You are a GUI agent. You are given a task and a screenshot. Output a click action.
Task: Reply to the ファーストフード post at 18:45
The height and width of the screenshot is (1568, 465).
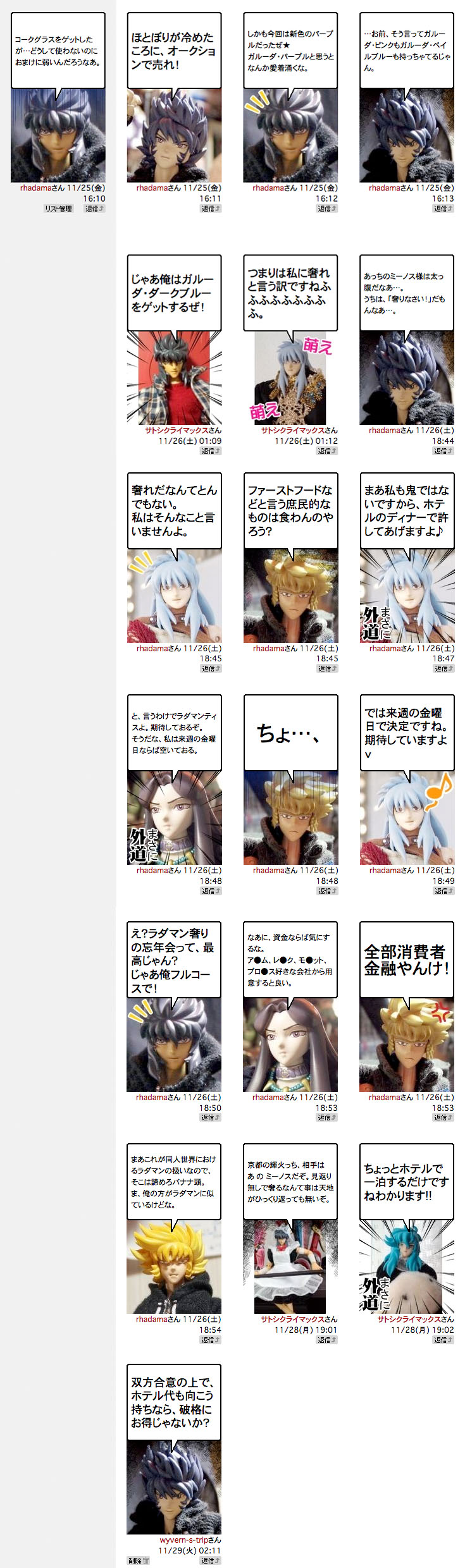(327, 669)
